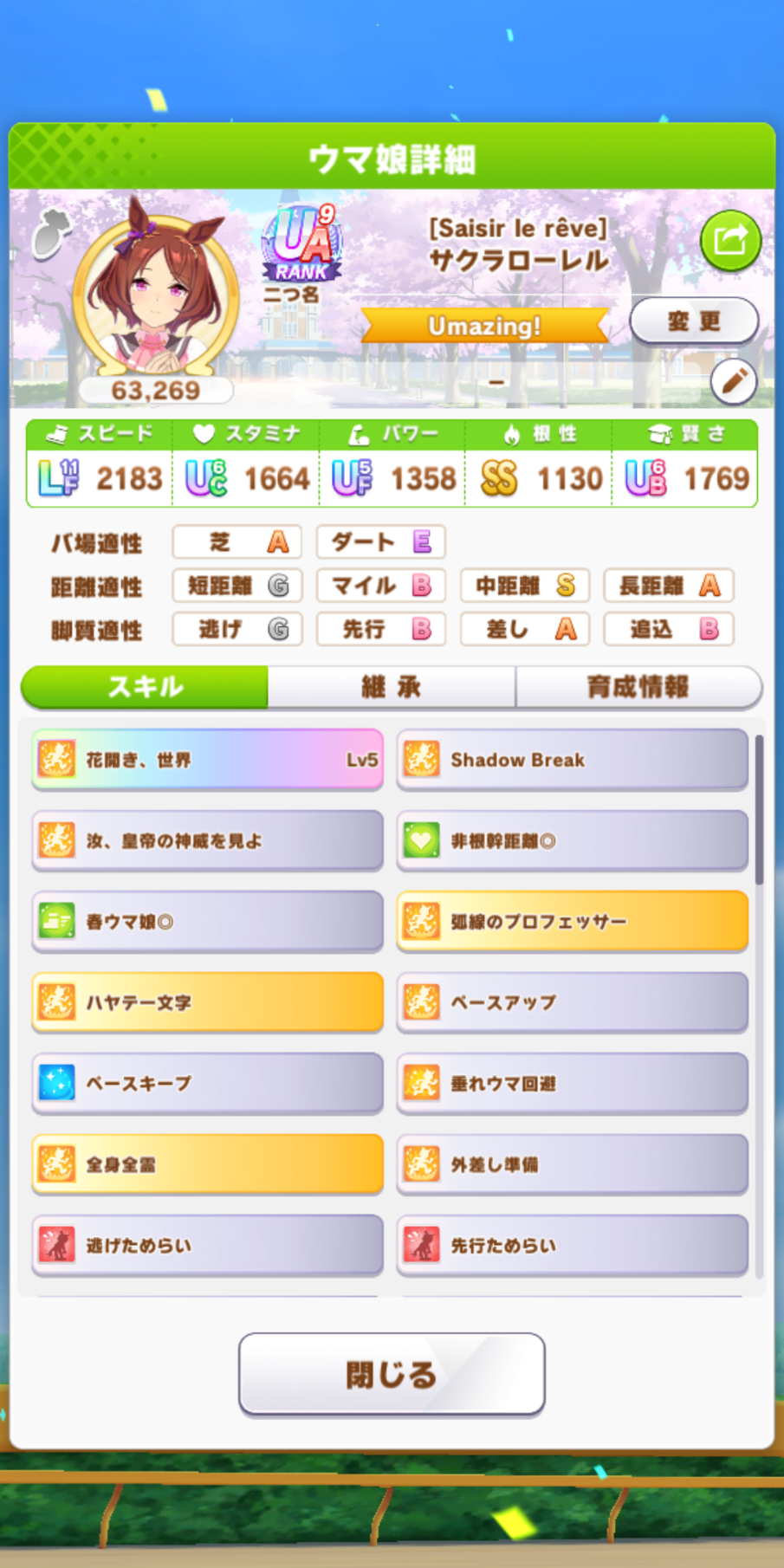Show details for 非根幹距離◎ skill

coord(572,840)
